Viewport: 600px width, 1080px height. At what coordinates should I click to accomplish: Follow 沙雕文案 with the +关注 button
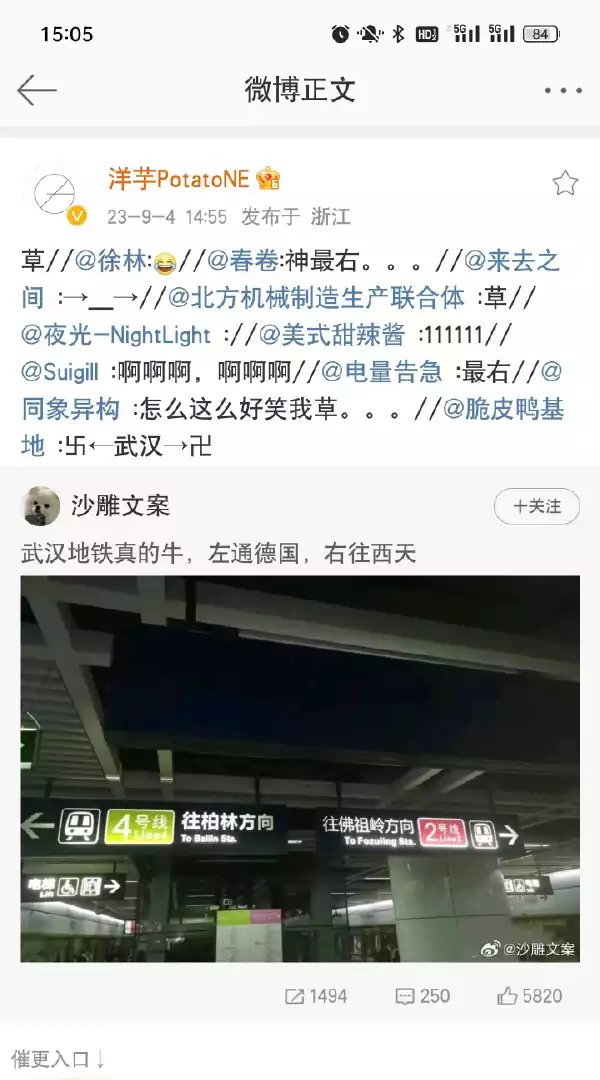pos(536,507)
